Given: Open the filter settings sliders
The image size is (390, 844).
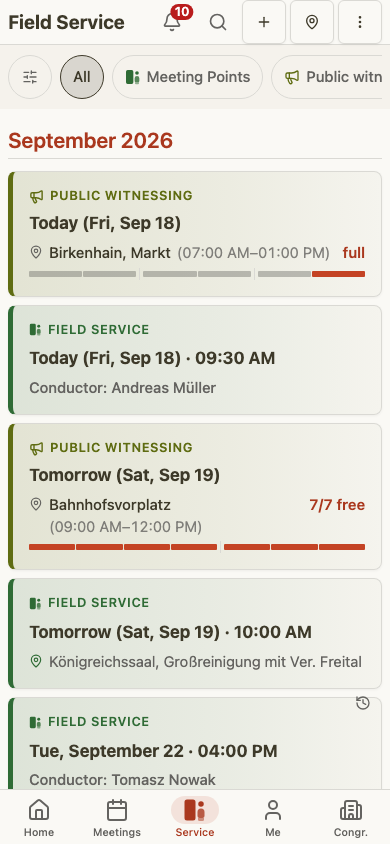Looking at the screenshot, I should pyautogui.click(x=30, y=77).
